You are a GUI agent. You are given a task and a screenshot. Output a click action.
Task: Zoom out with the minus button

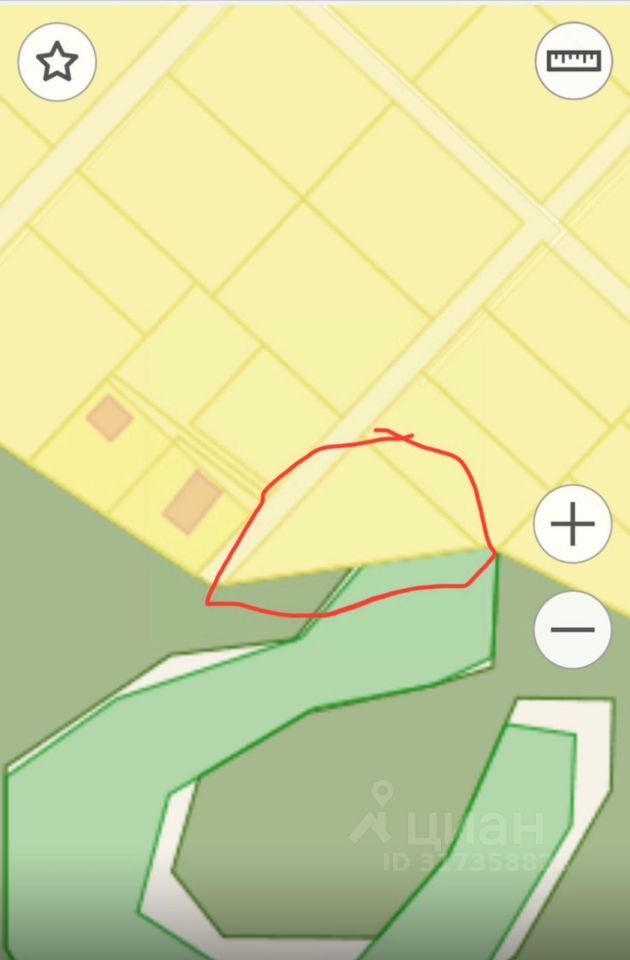(x=572, y=630)
